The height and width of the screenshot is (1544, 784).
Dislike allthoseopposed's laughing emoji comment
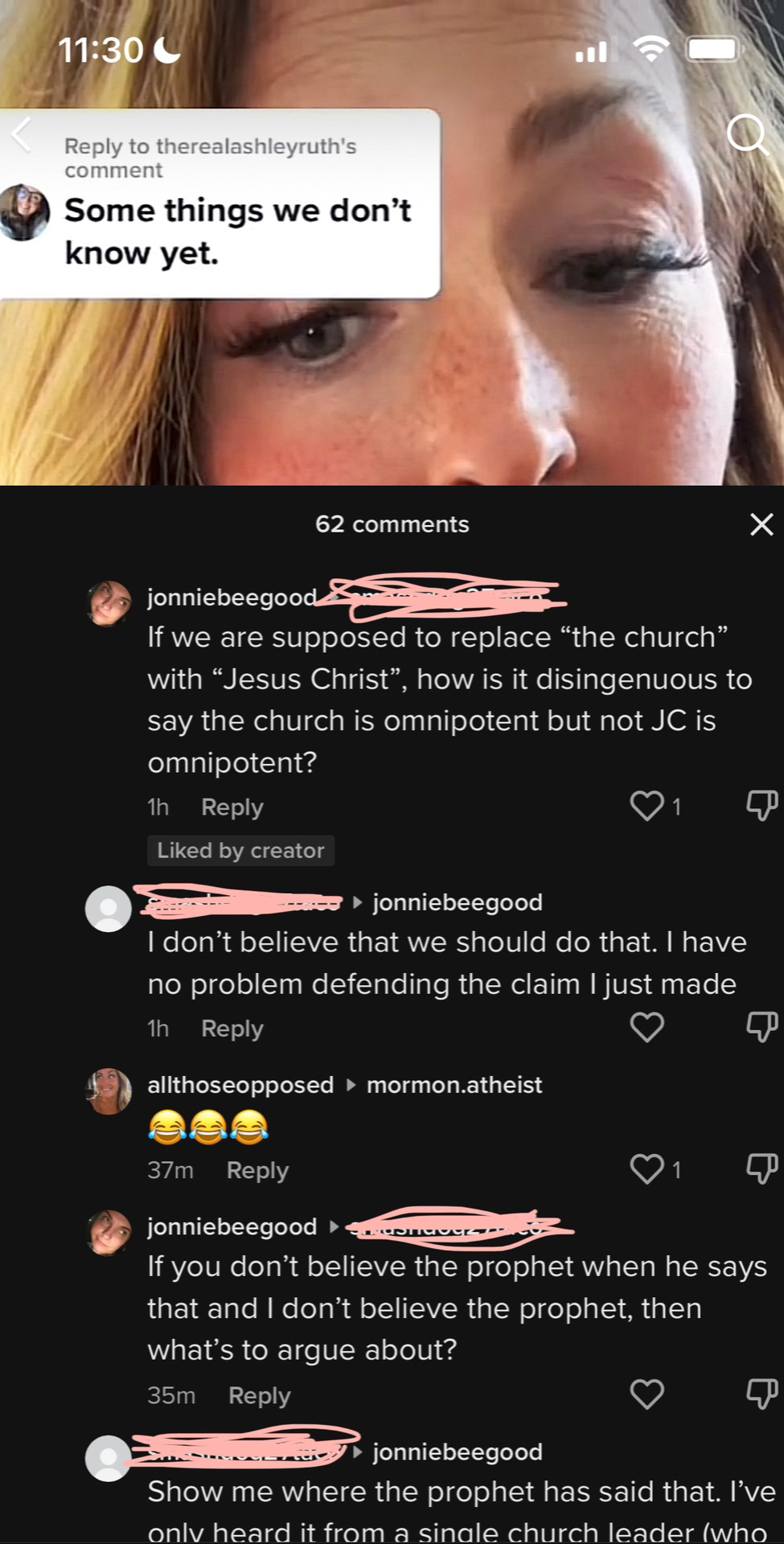click(761, 1169)
